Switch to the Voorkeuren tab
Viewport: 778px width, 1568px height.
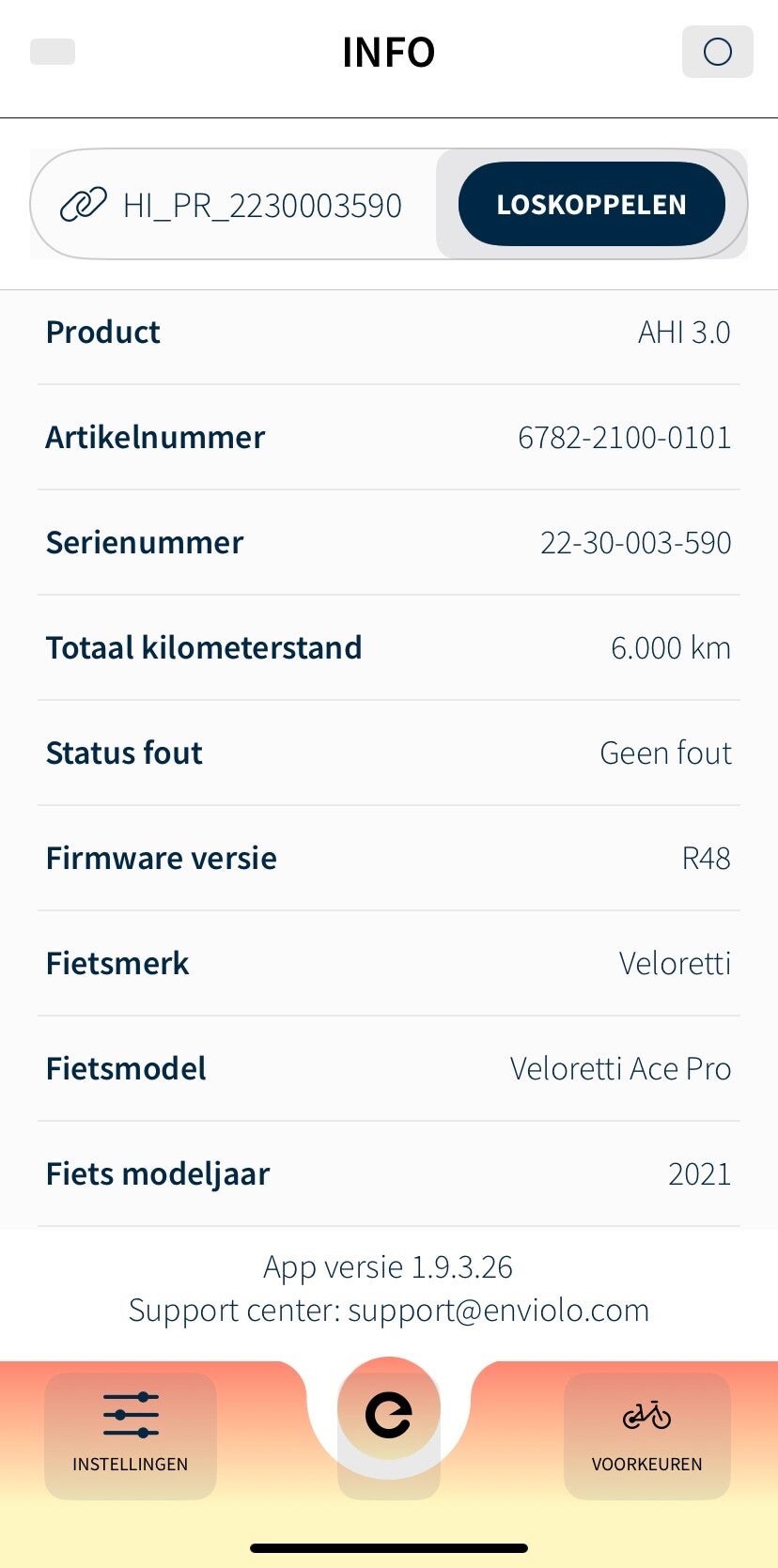(646, 1434)
